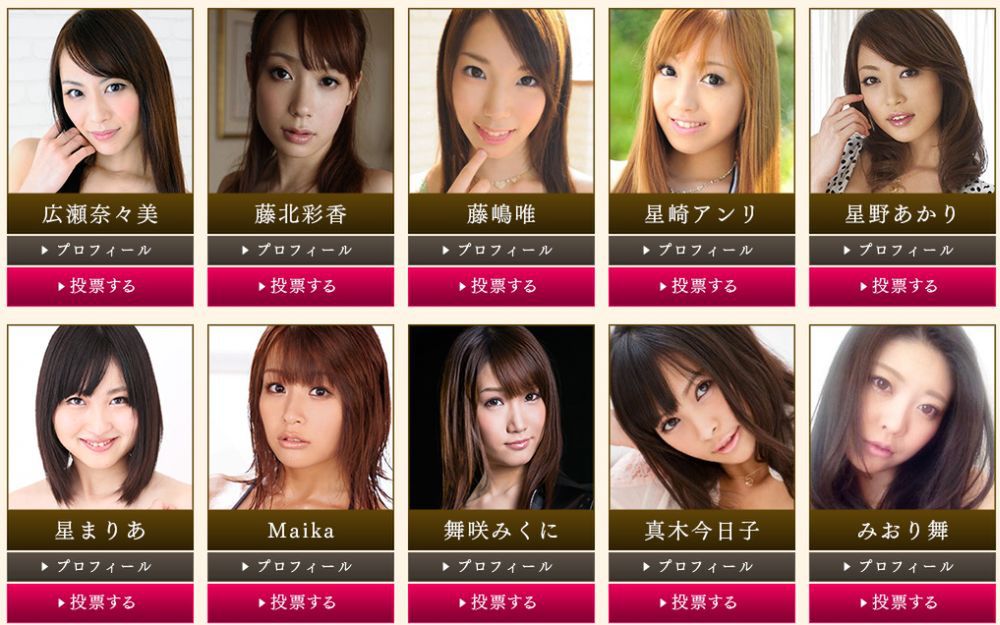View プロフィール for Maika

(301, 566)
